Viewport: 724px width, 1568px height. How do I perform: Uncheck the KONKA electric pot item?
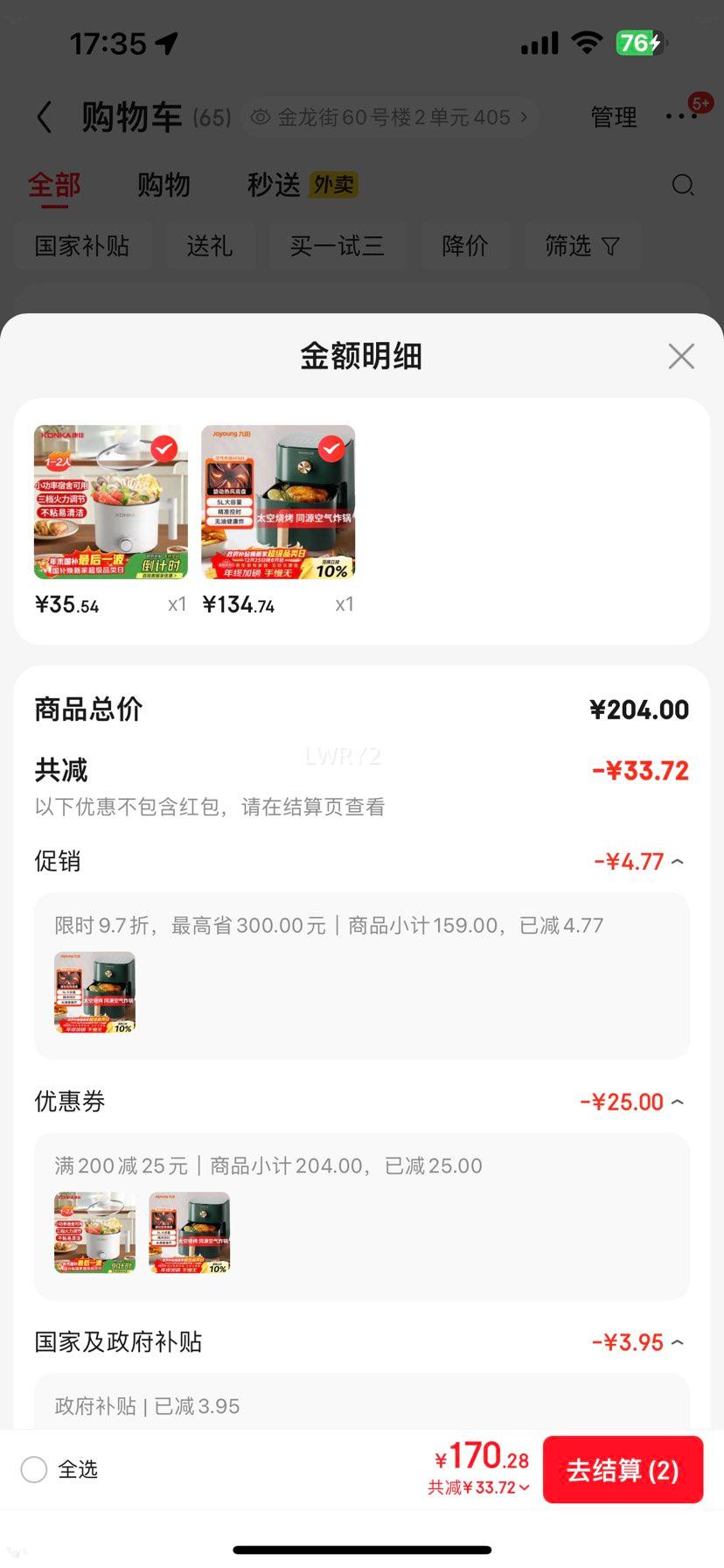coord(164,449)
